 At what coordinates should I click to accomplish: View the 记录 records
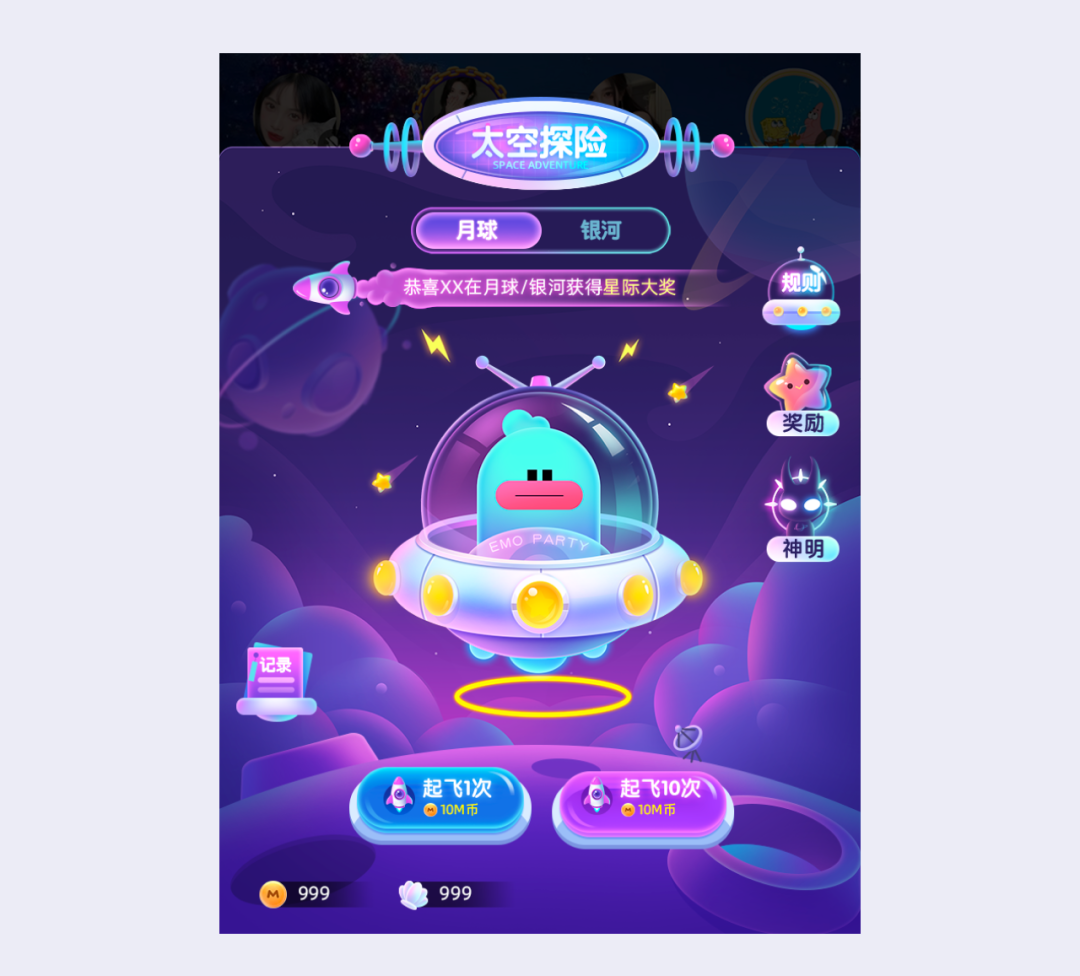[x=276, y=679]
